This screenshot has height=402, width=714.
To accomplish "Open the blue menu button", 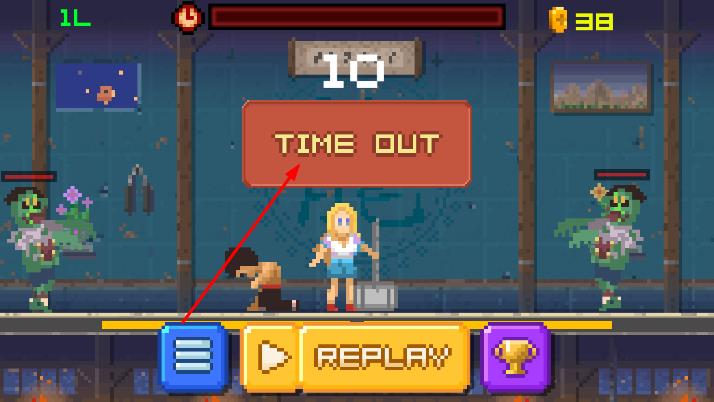I will 194,357.
